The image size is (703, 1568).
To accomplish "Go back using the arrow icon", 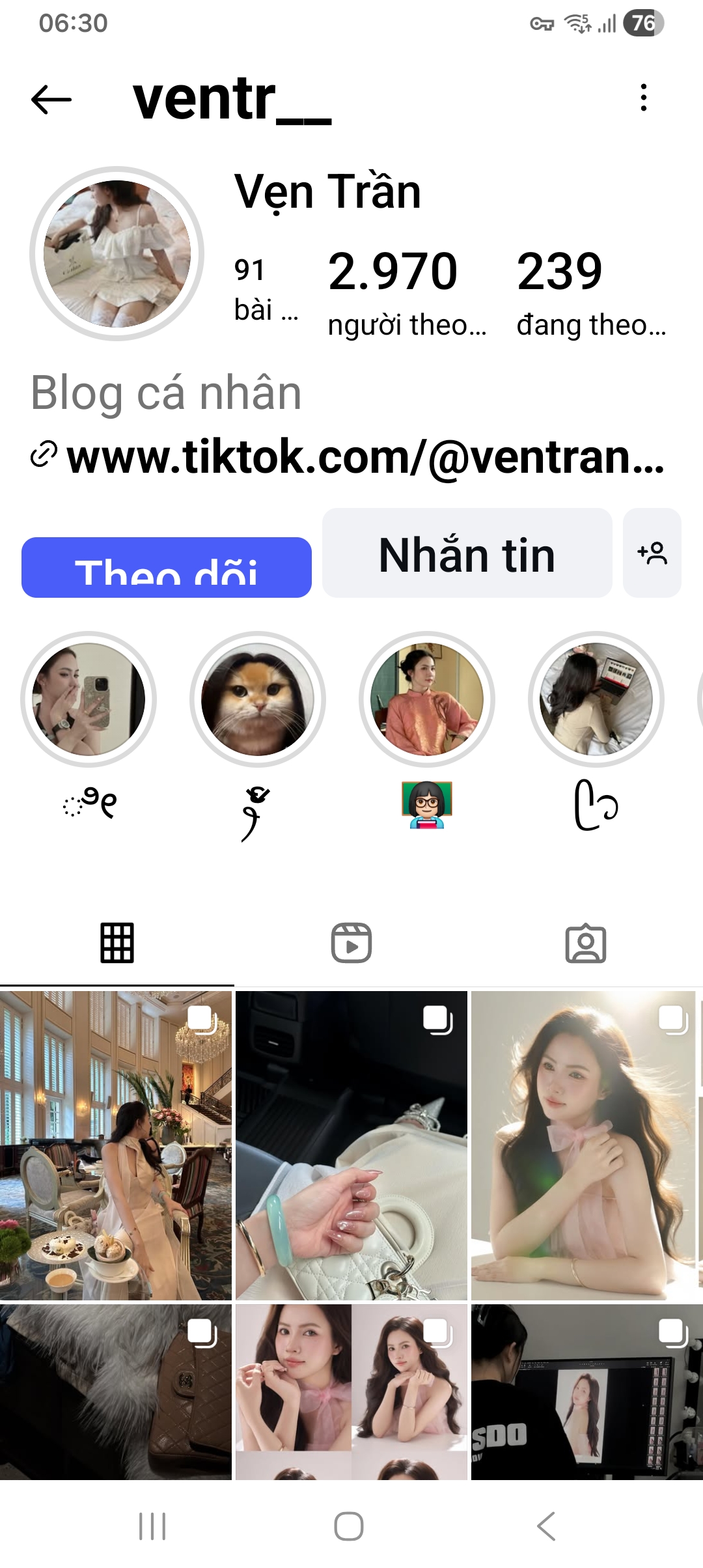I will [x=51, y=100].
